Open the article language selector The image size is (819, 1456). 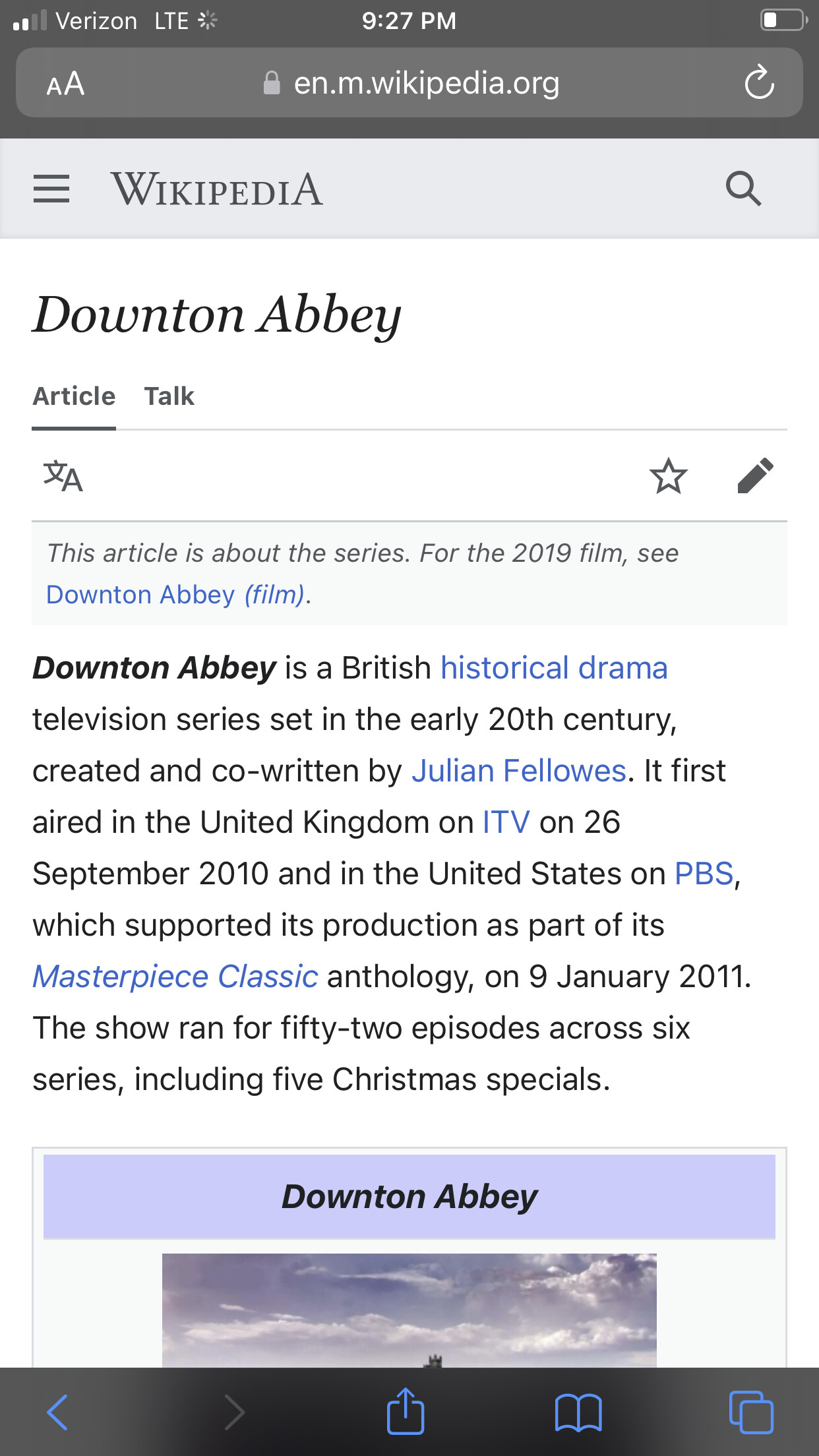pos(63,476)
